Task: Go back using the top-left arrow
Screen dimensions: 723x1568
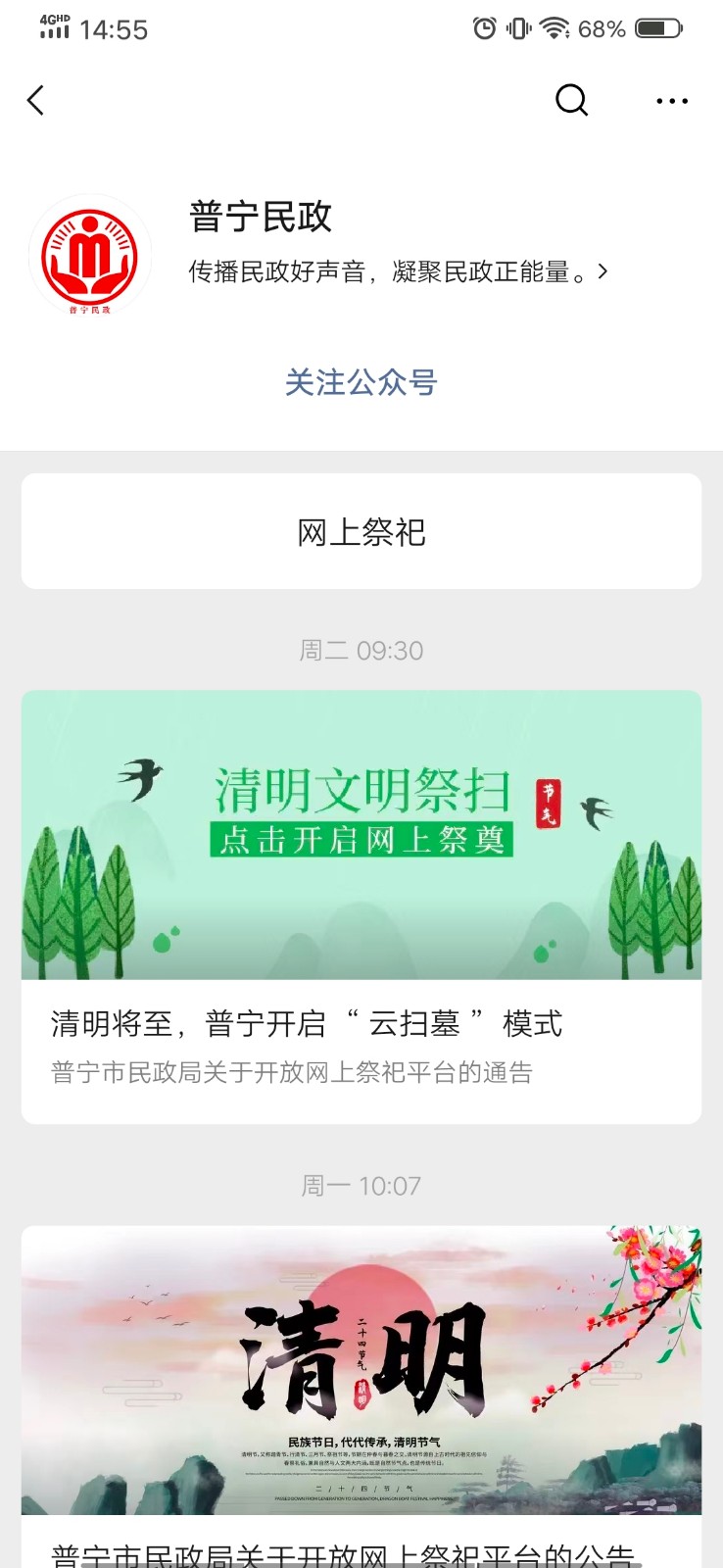Action: click(36, 100)
